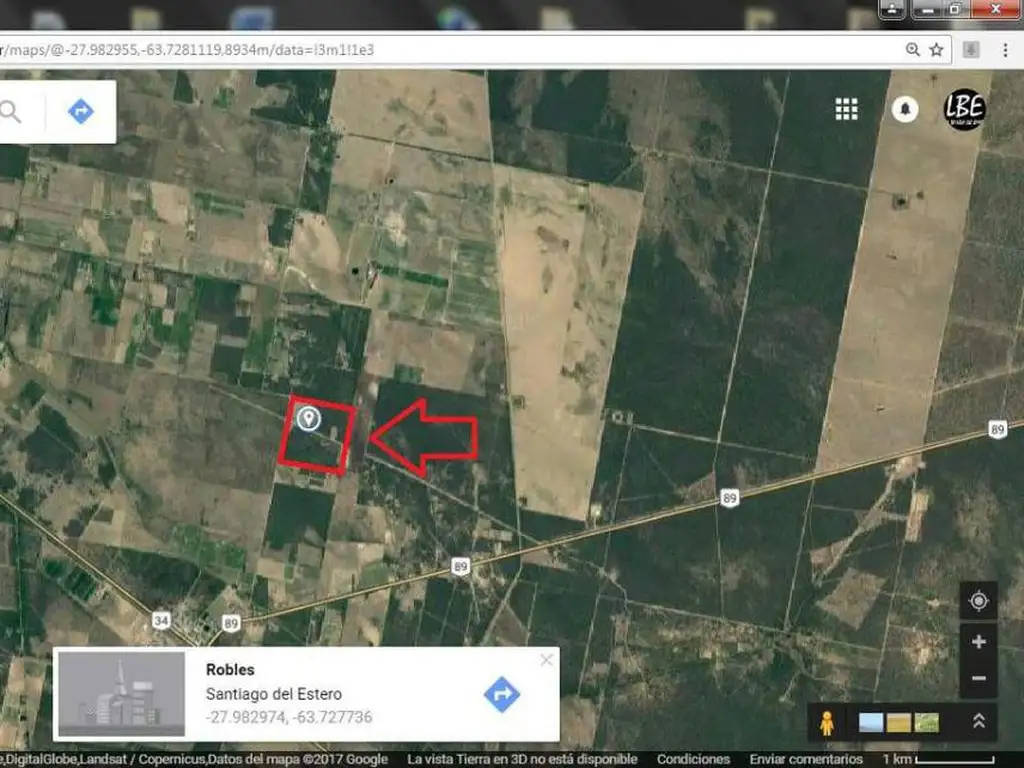Tap the search magnifier icon
The width and height of the screenshot is (1024, 768).
[x=10, y=111]
